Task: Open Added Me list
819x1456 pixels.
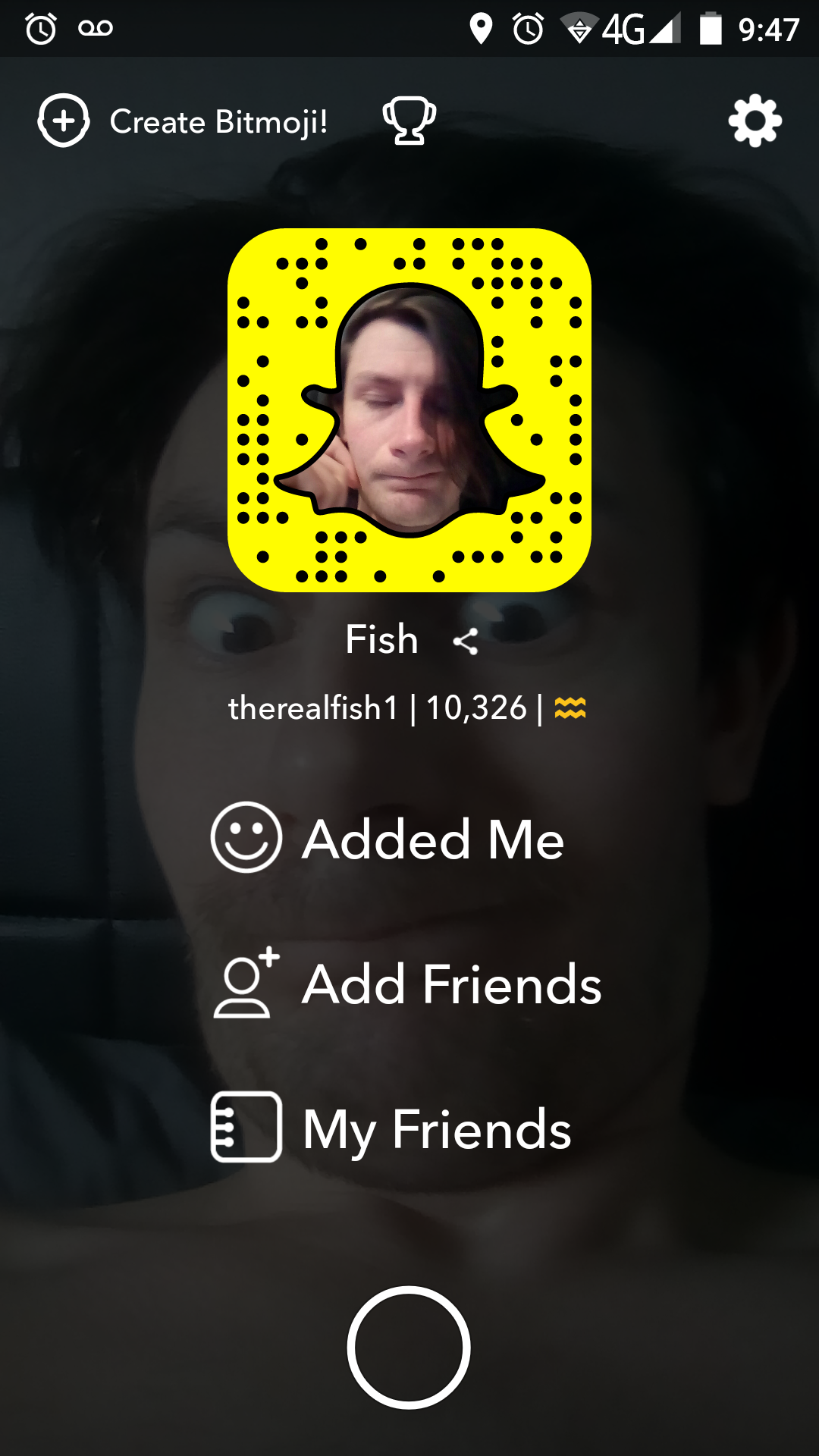Action: (x=388, y=839)
